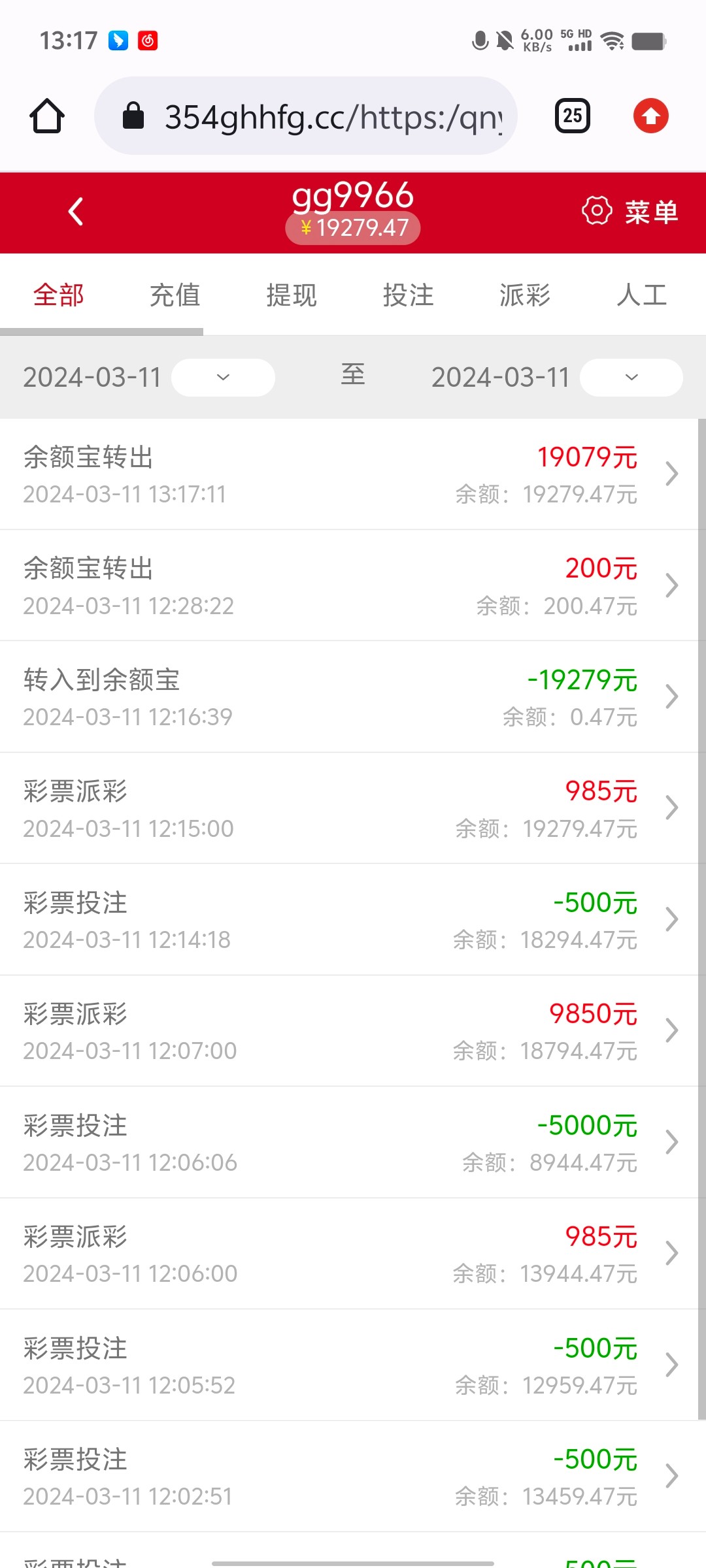Switch to the 充值 tab
The width and height of the screenshot is (706, 1568).
[175, 295]
